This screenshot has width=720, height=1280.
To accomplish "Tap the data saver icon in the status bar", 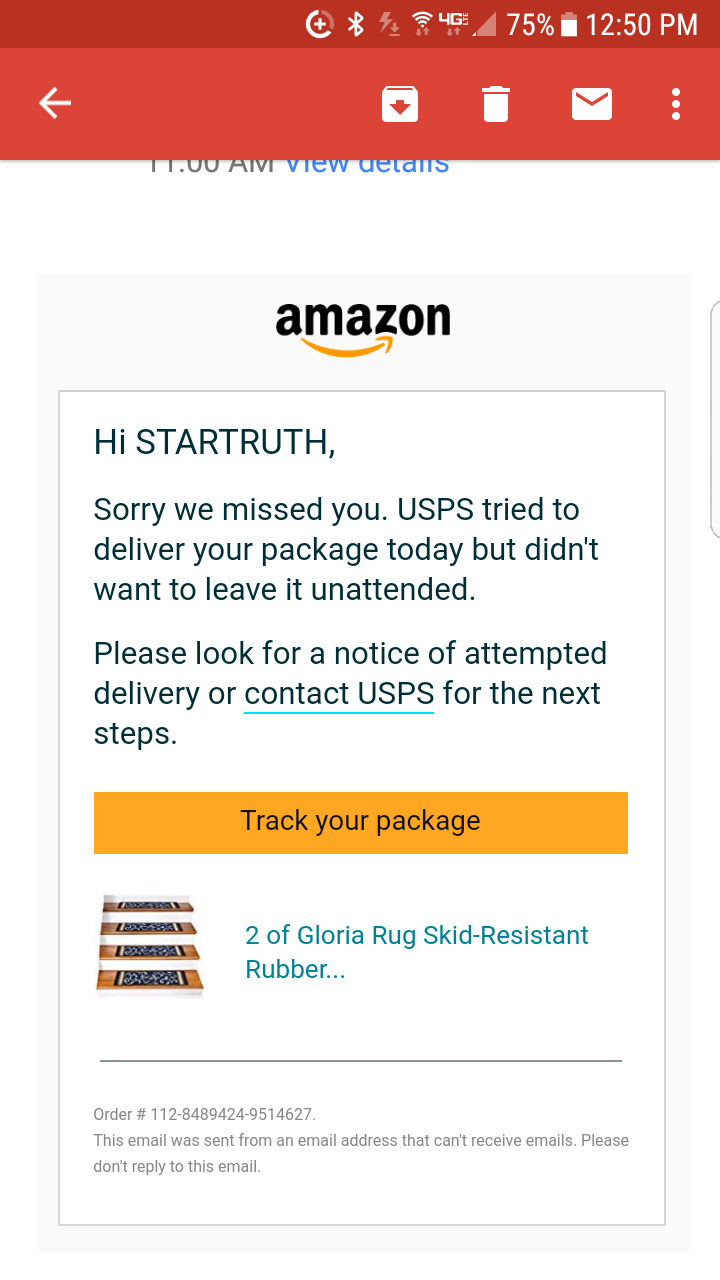I will click(318, 24).
